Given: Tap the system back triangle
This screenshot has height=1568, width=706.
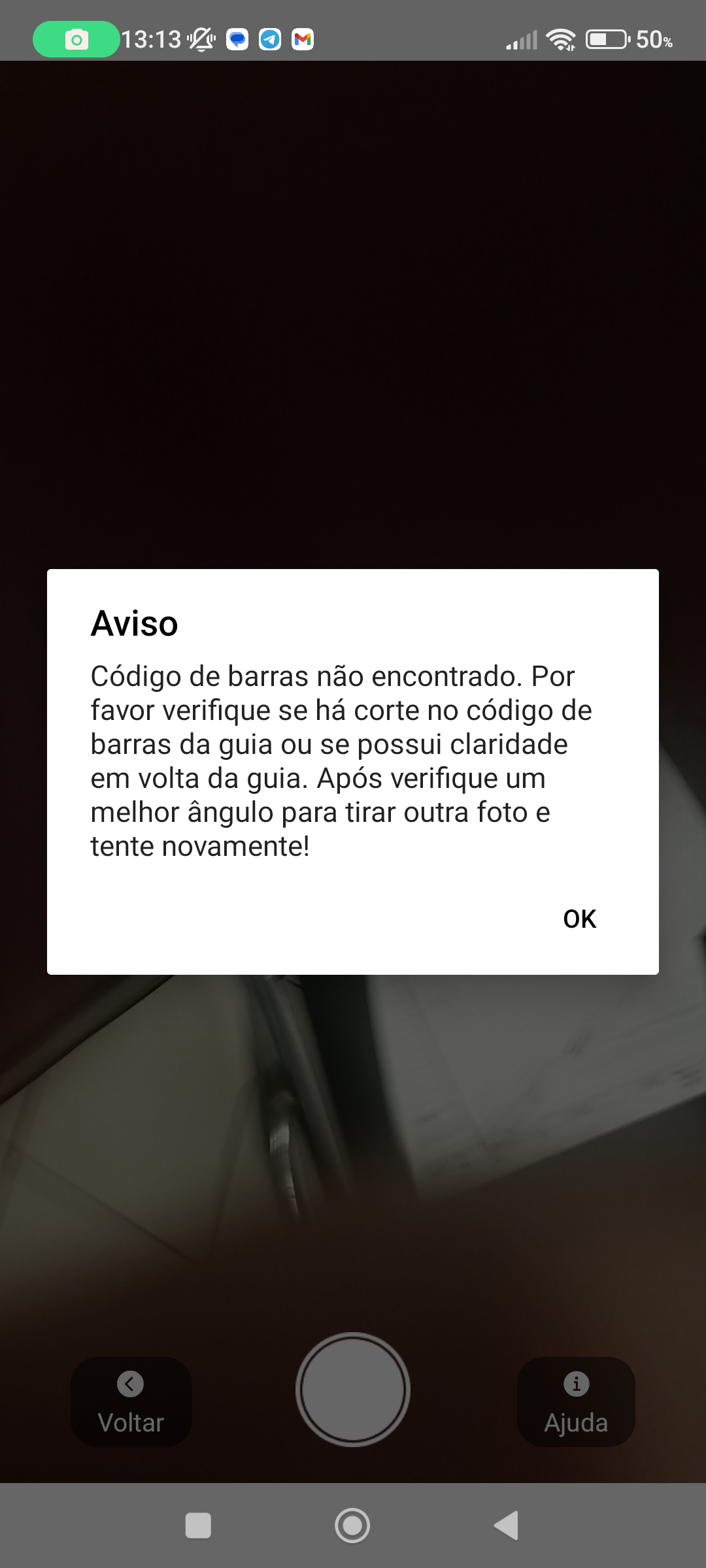Looking at the screenshot, I should click(507, 1526).
